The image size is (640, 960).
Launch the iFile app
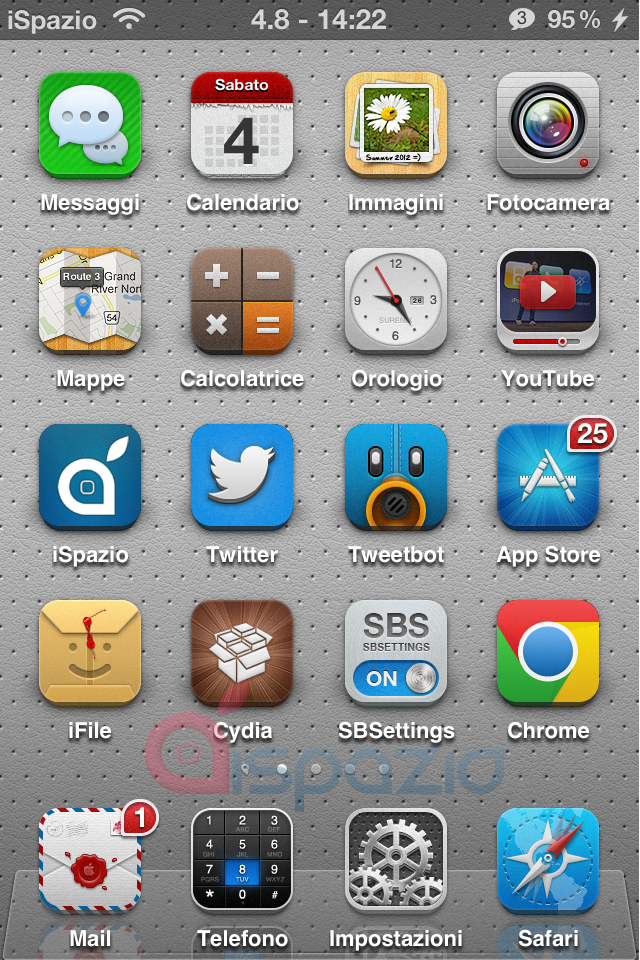point(90,652)
